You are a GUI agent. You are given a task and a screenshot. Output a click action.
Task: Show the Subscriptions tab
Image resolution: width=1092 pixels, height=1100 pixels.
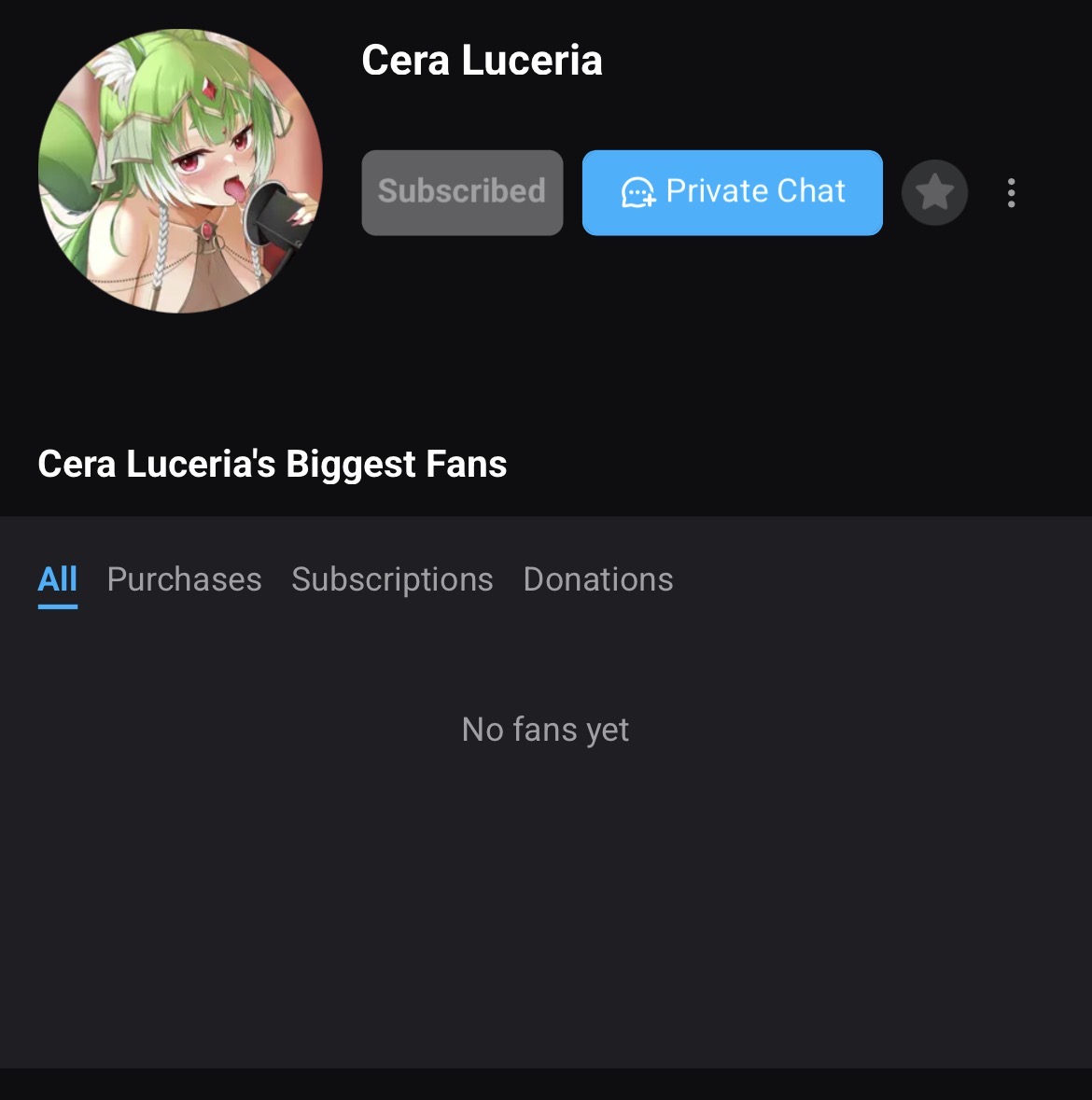tap(392, 579)
